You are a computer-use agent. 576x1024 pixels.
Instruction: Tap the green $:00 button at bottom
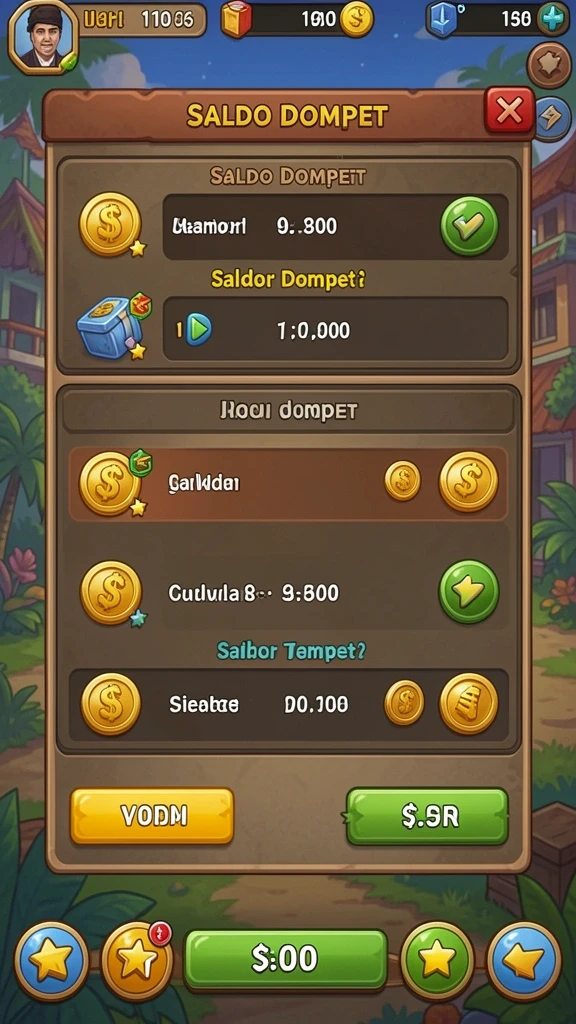tap(285, 959)
